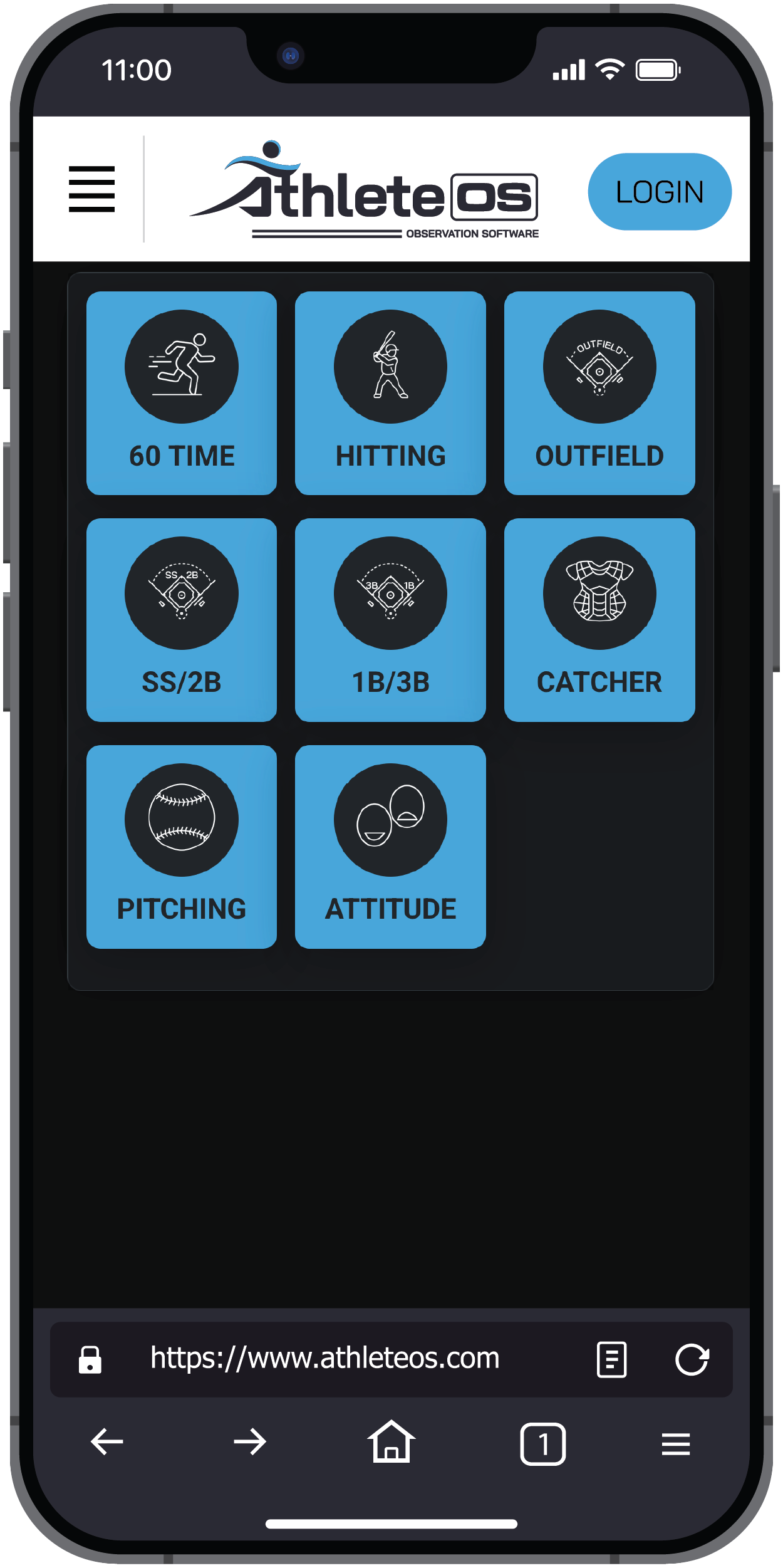Select the CATCHER tile

(x=599, y=620)
